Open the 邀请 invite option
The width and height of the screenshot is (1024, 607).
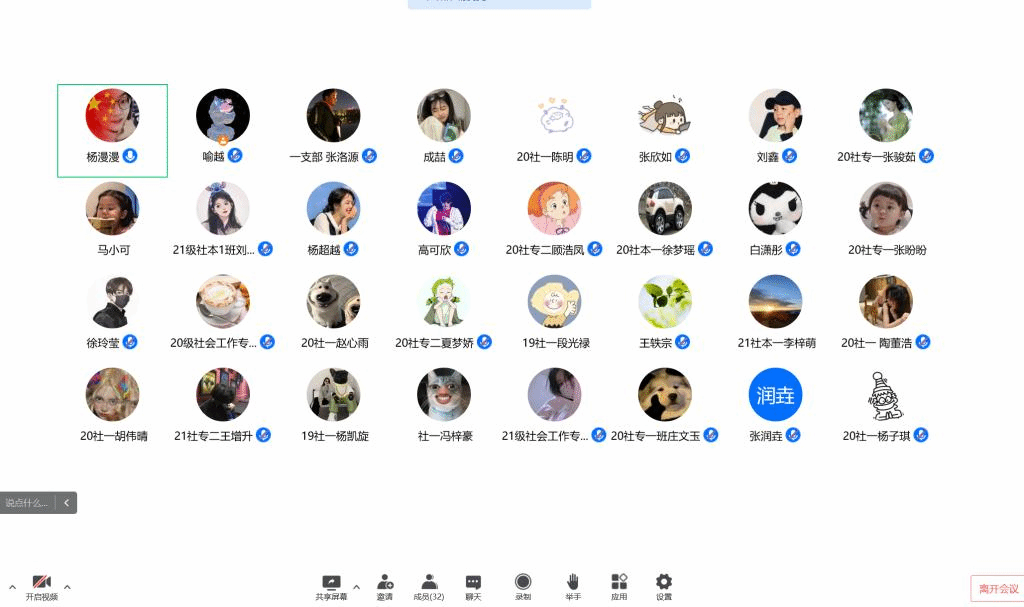[385, 587]
